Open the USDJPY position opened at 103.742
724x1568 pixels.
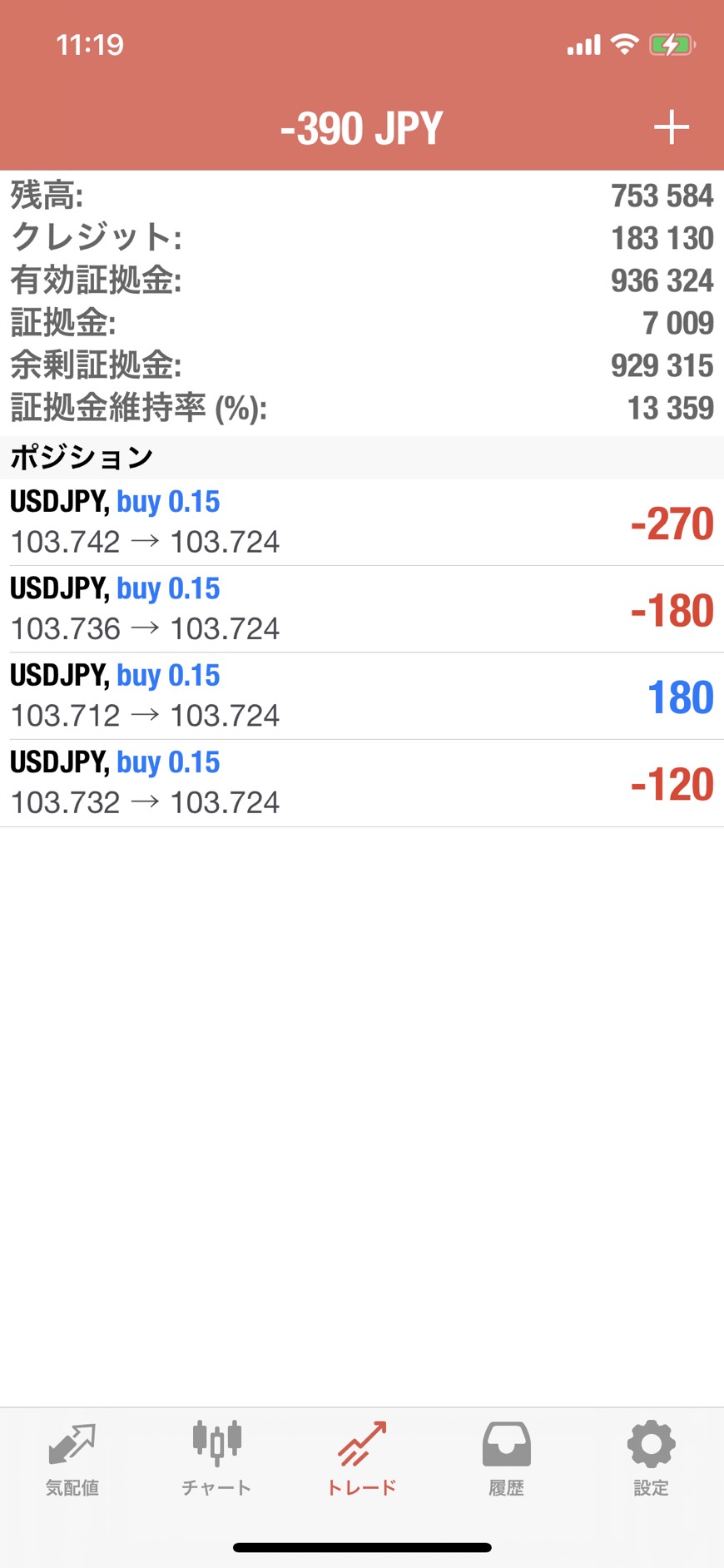[x=362, y=523]
